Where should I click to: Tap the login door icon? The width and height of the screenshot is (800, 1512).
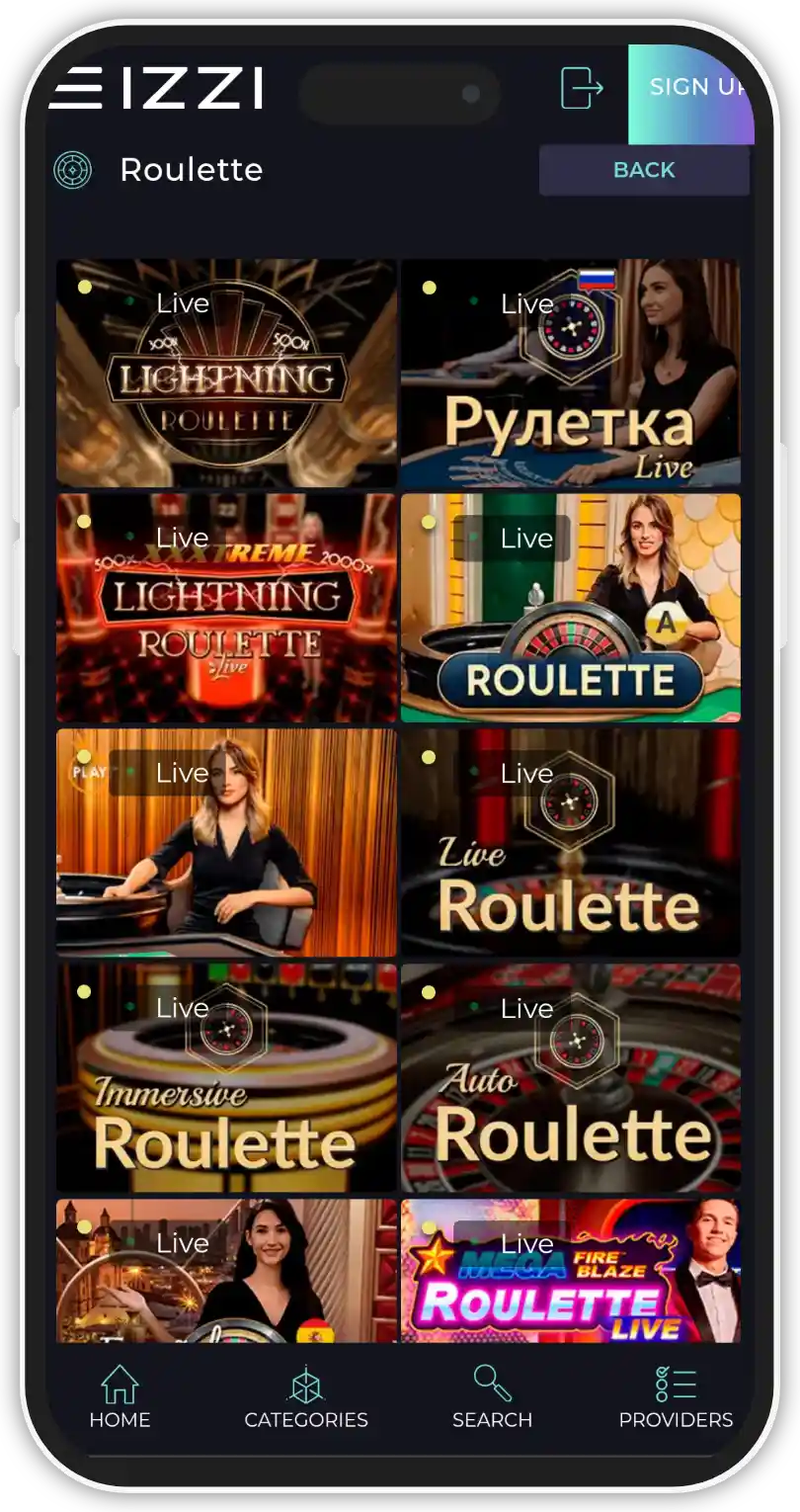pos(581,88)
